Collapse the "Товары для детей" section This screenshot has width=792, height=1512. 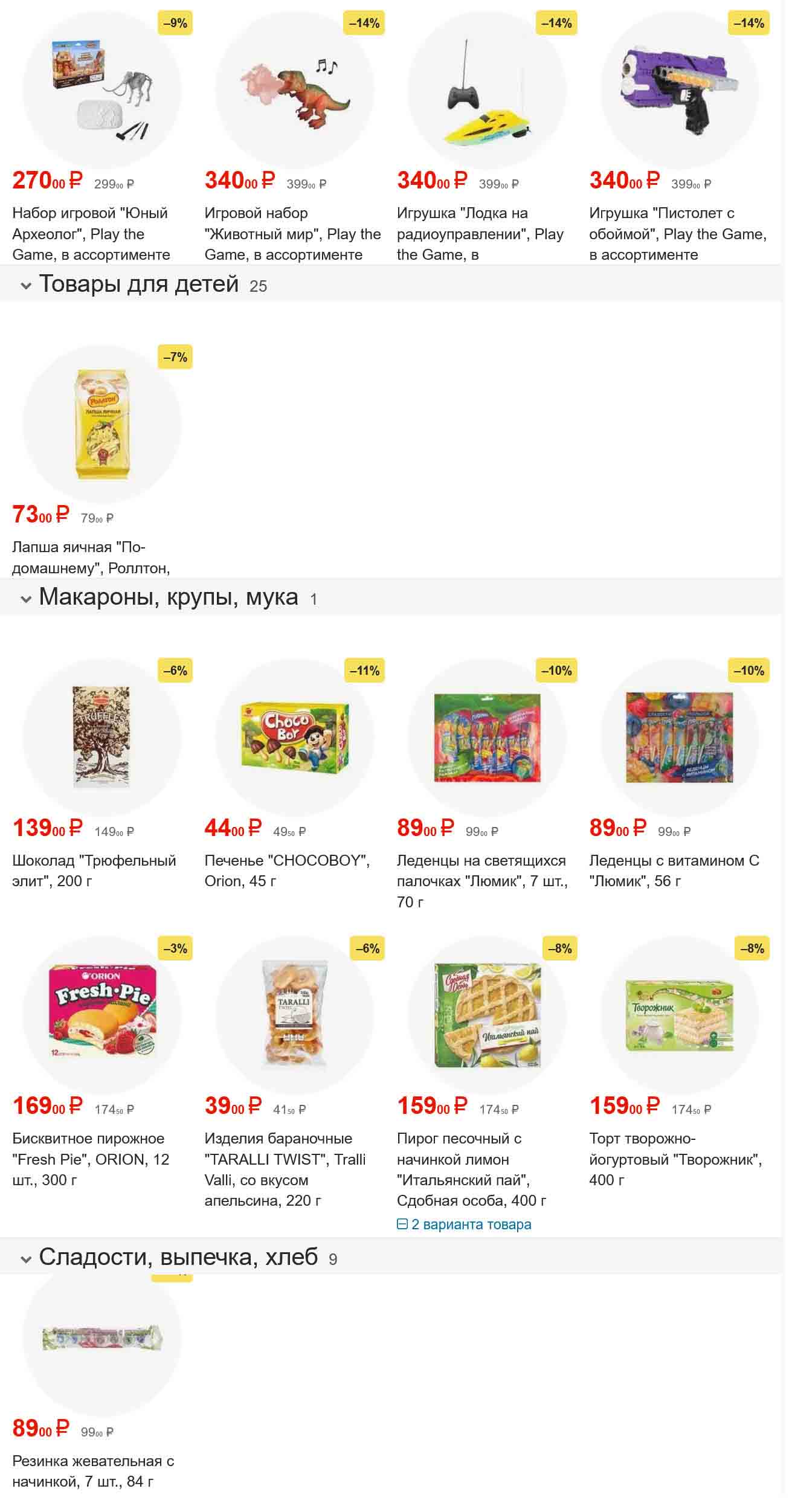[x=26, y=286]
